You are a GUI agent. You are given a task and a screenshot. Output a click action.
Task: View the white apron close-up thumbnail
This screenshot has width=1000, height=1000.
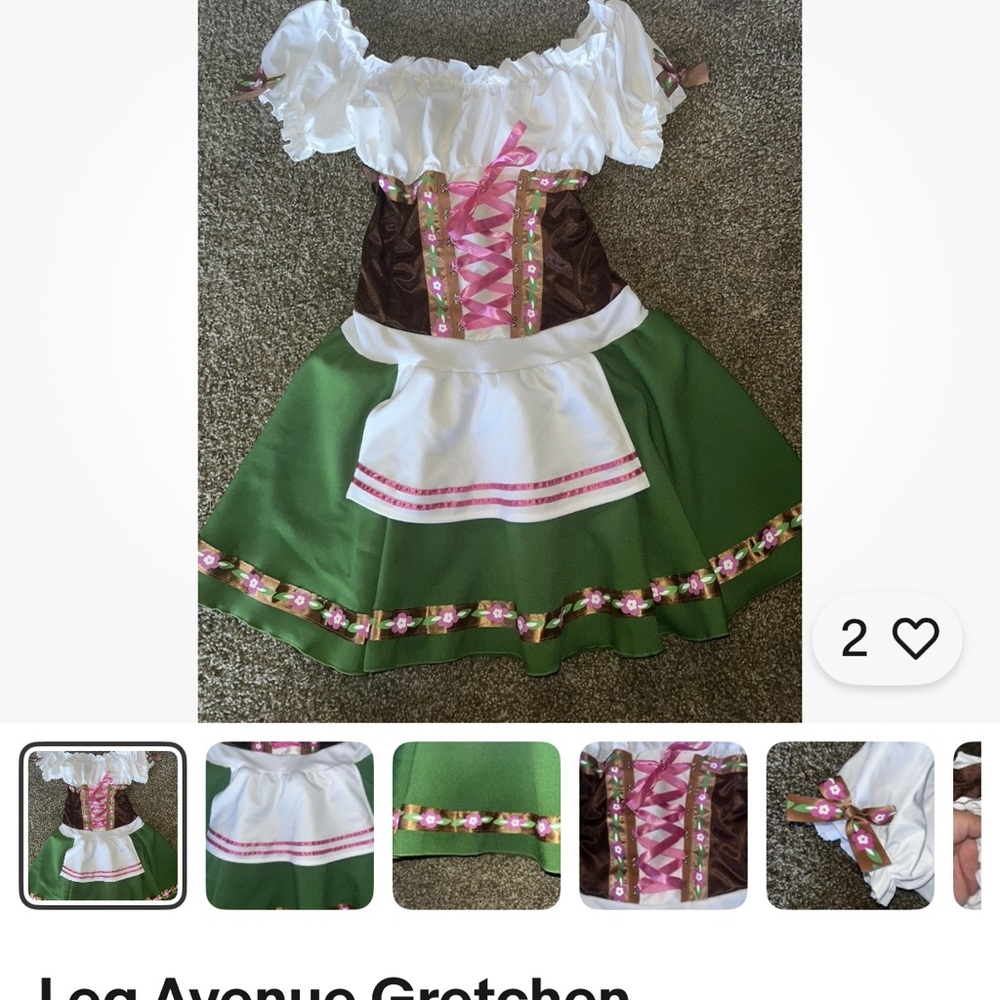(289, 825)
